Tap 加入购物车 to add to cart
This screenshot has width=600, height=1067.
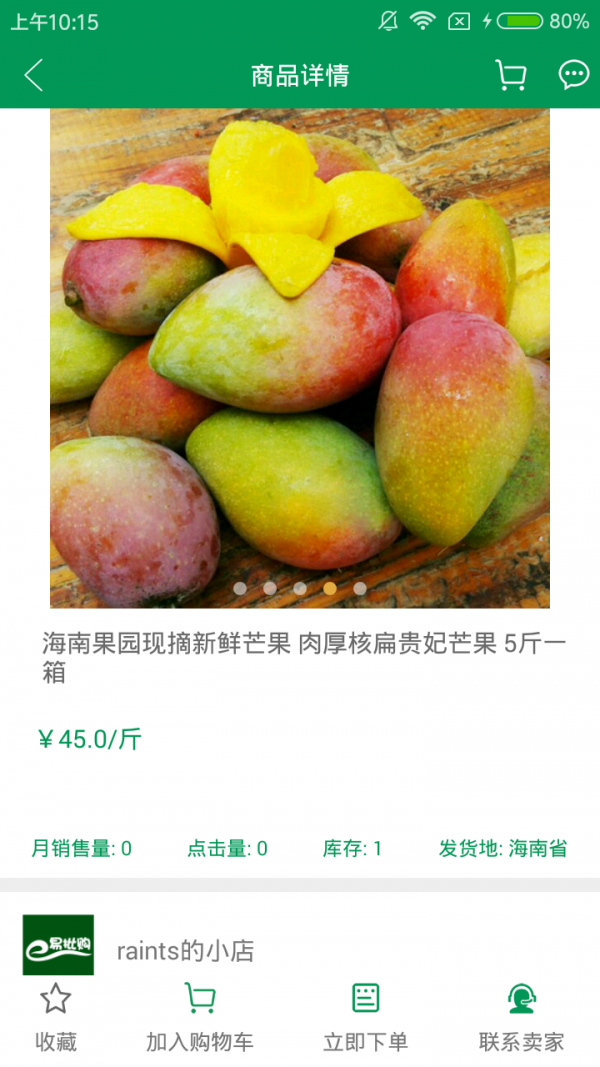tap(200, 1017)
